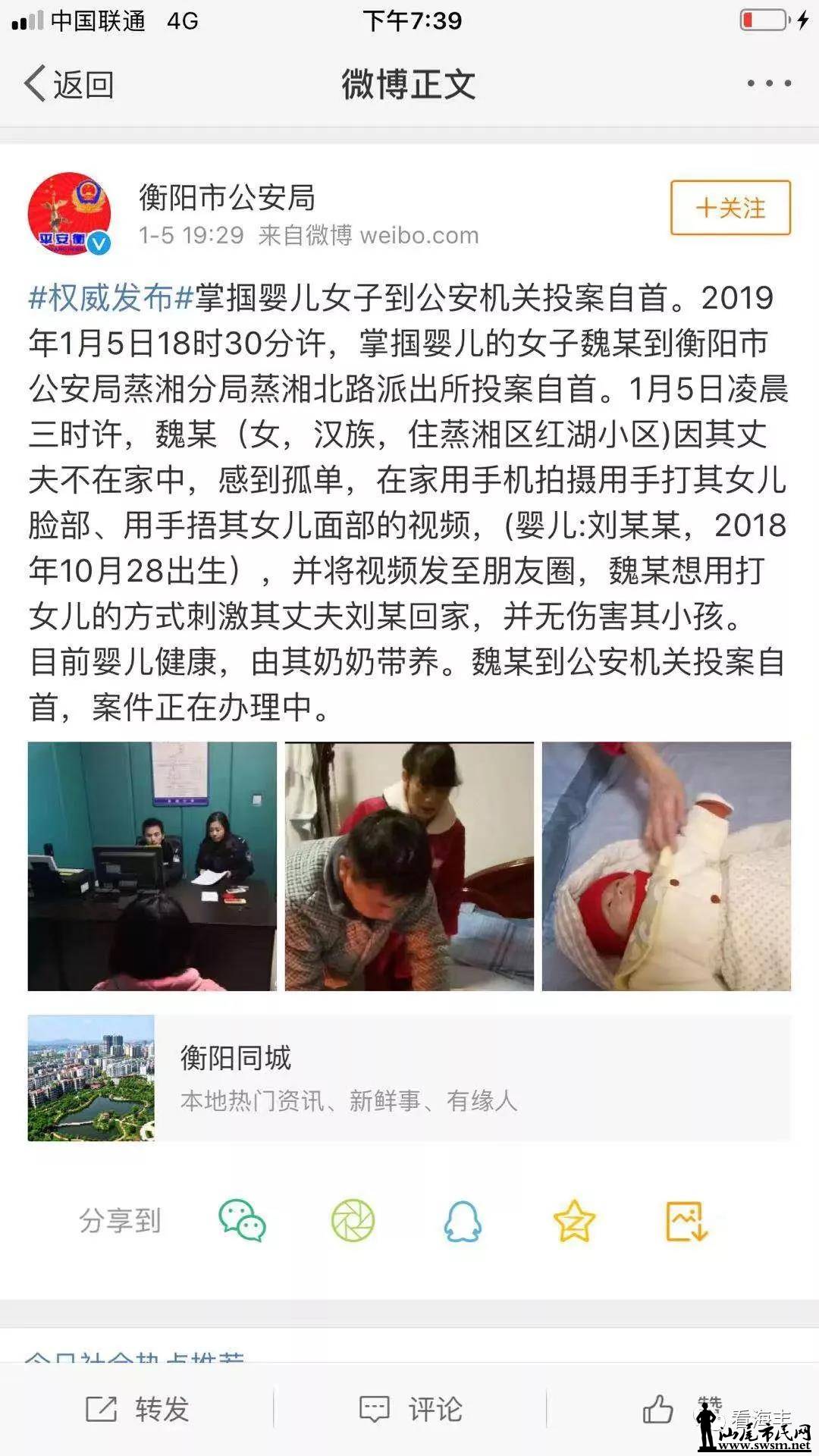Open the #权威发布# hashtag link
819x1456 pixels.
pos(111,298)
